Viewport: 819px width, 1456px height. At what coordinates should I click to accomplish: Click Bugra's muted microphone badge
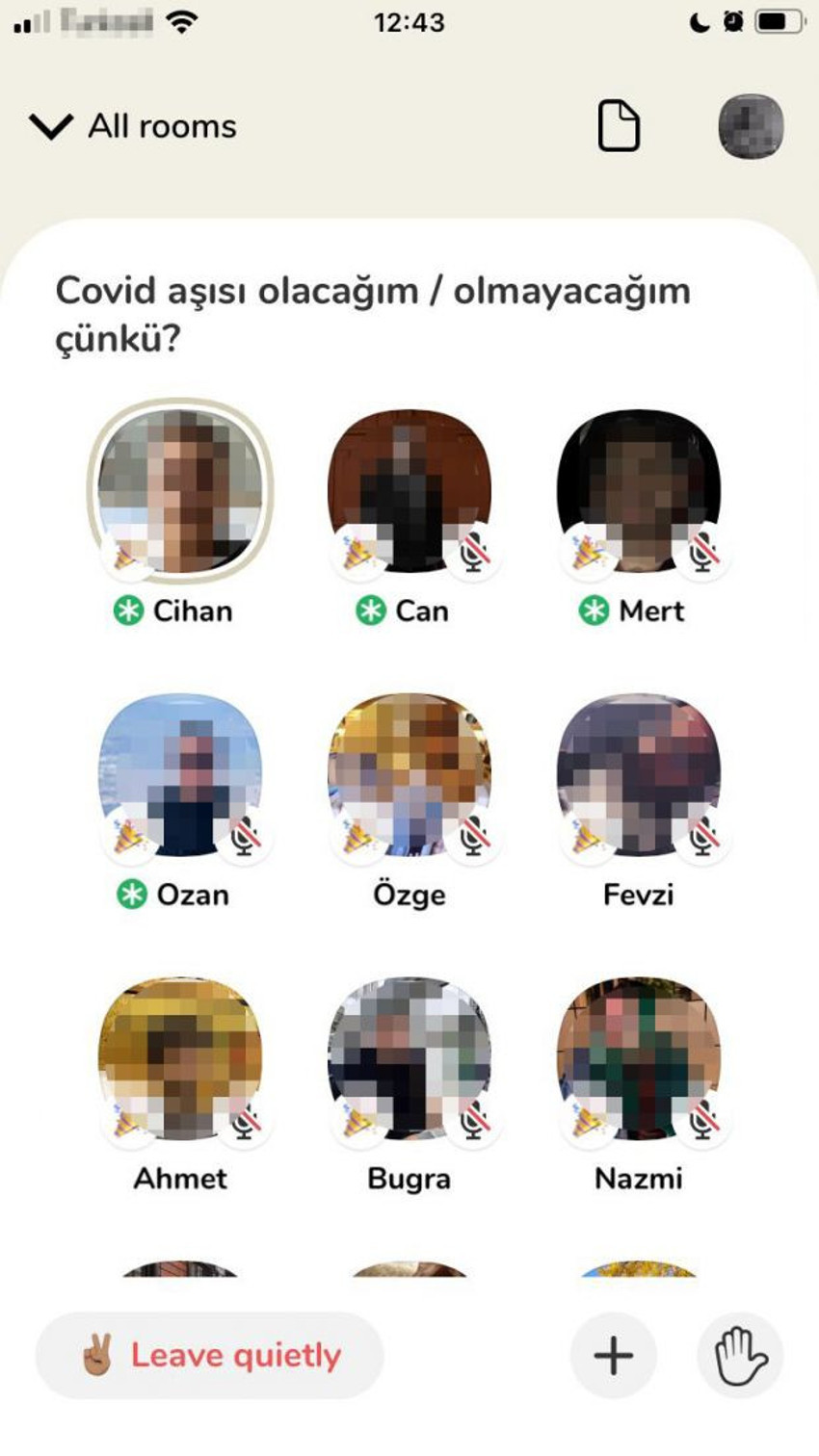474,1120
